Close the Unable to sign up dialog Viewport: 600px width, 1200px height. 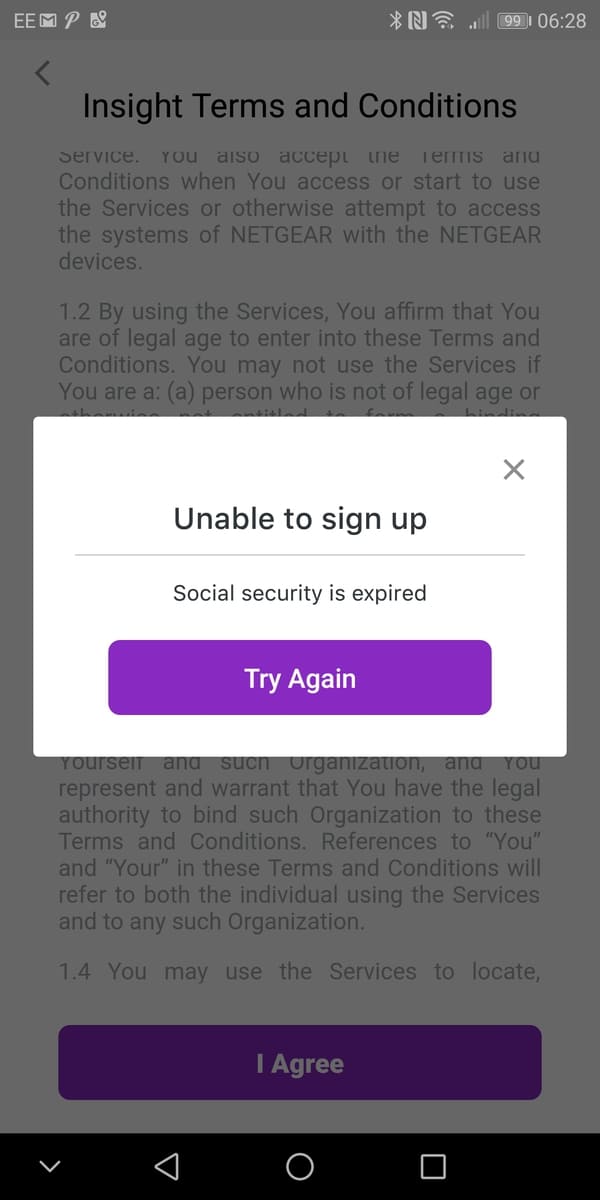(x=513, y=470)
